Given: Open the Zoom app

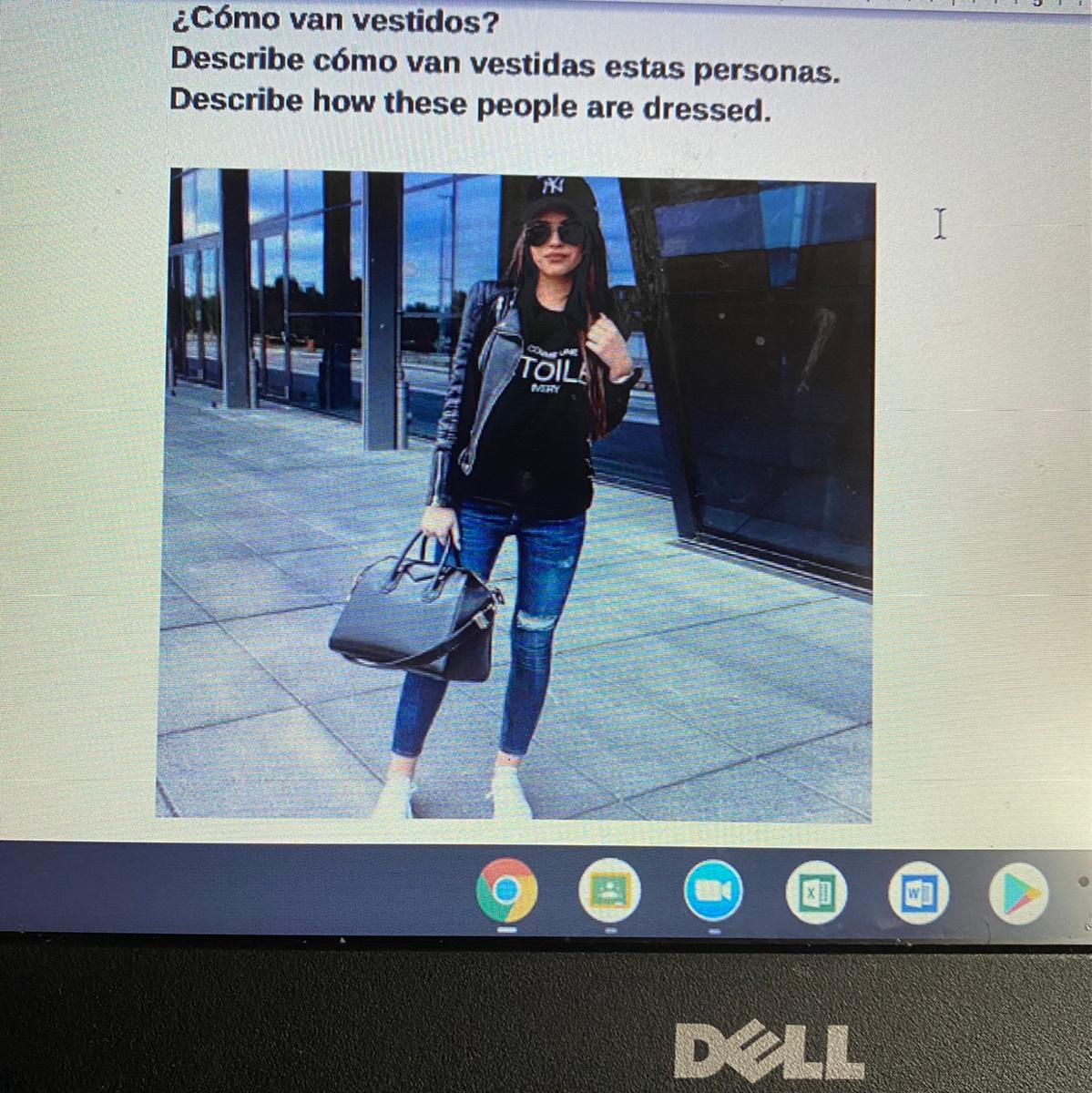Looking at the screenshot, I should tap(713, 890).
